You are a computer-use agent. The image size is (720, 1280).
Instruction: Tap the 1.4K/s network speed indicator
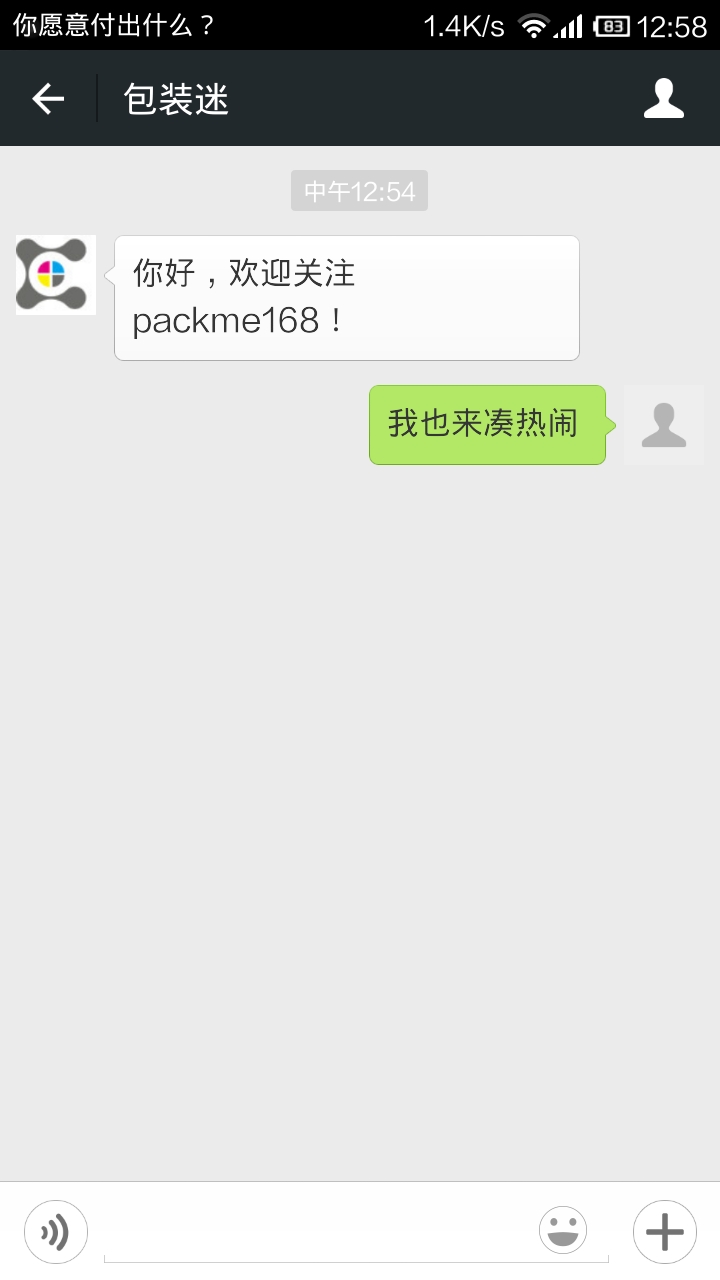pyautogui.click(x=467, y=27)
